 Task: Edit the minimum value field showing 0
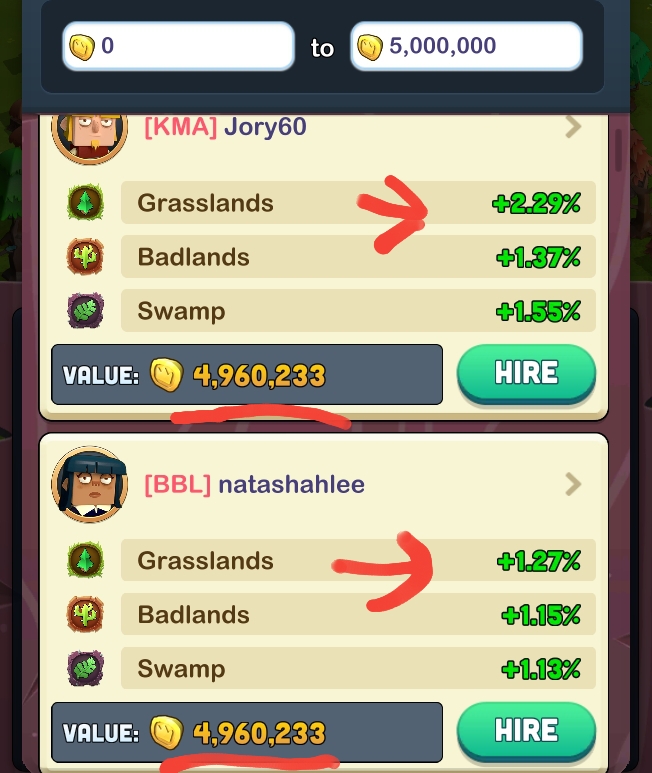pos(178,46)
